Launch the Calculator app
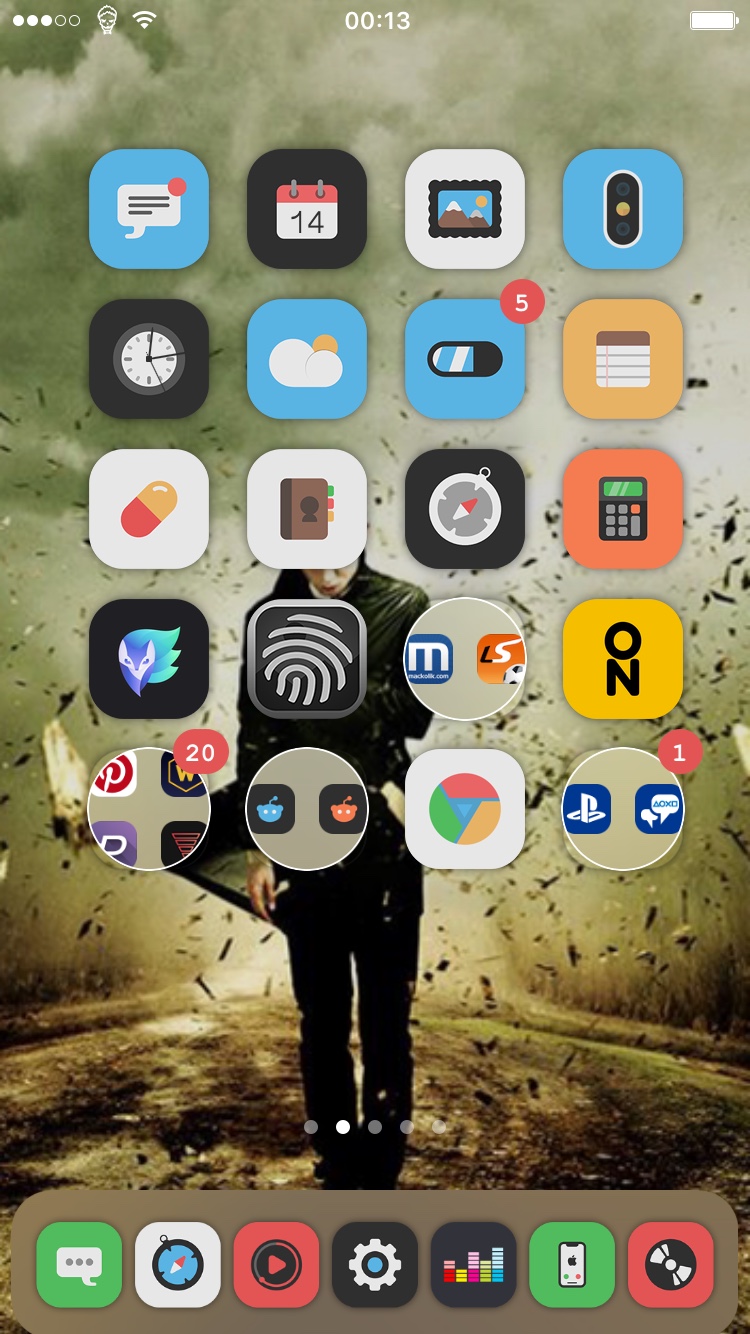 click(x=623, y=509)
